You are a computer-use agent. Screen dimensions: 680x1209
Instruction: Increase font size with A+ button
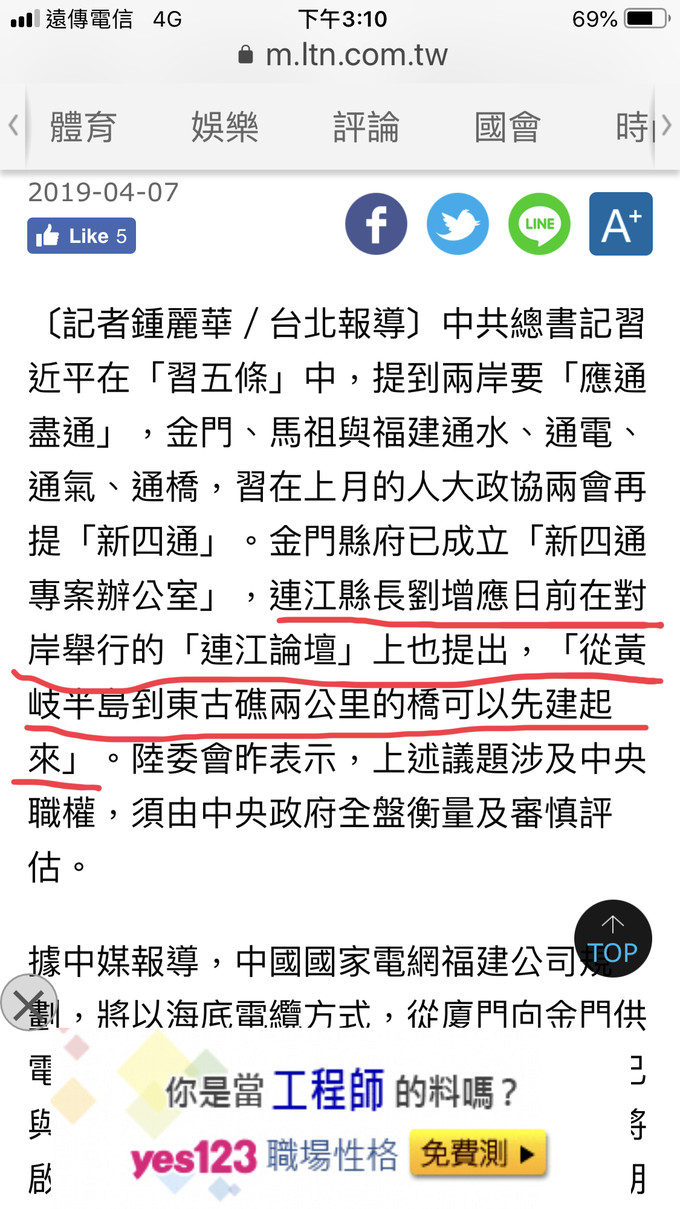tap(620, 224)
